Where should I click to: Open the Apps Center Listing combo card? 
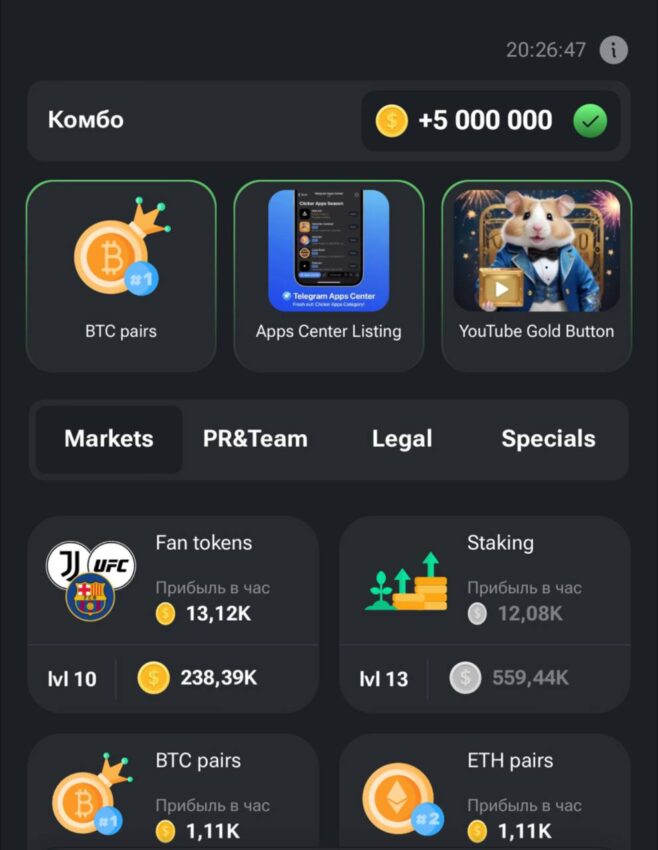coord(328,275)
